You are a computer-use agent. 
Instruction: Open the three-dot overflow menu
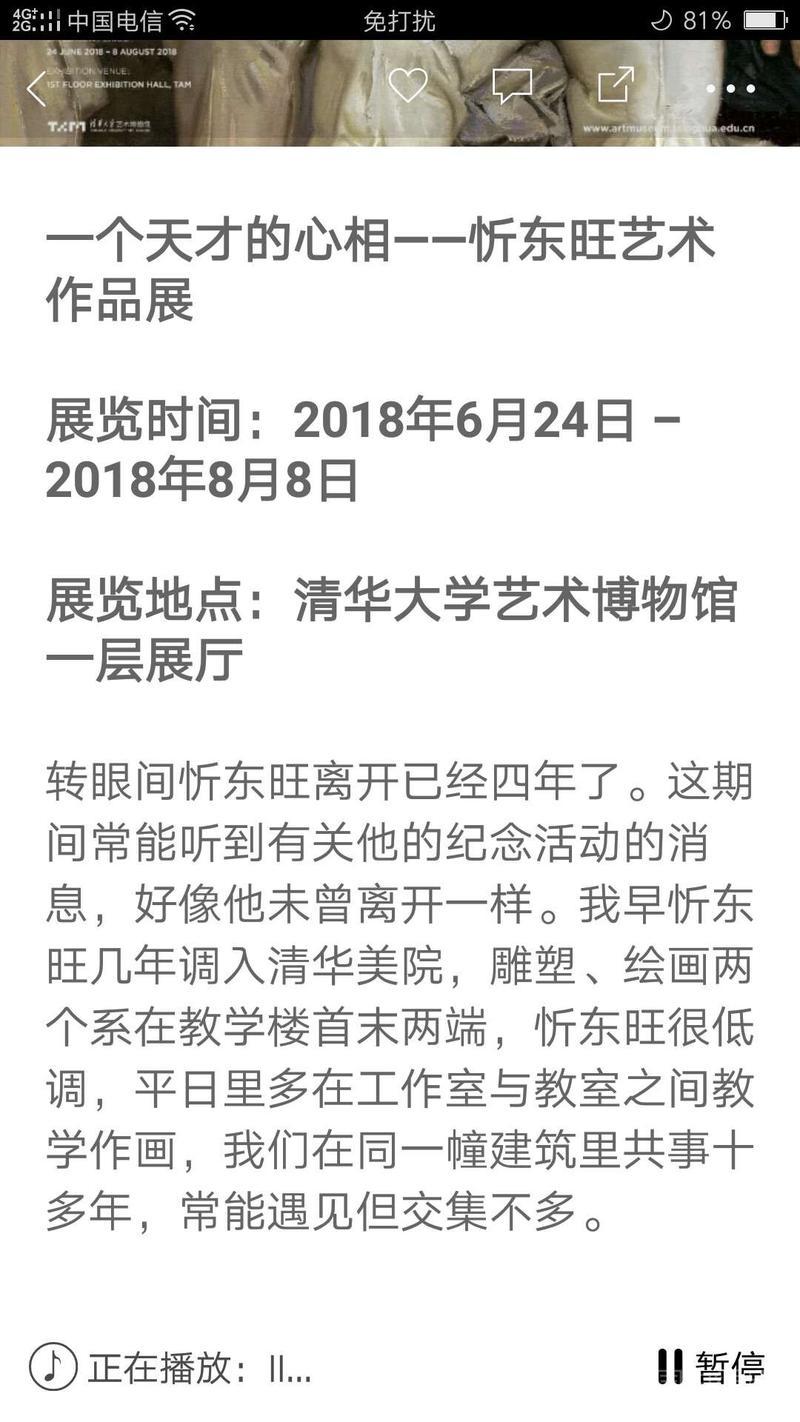731,89
